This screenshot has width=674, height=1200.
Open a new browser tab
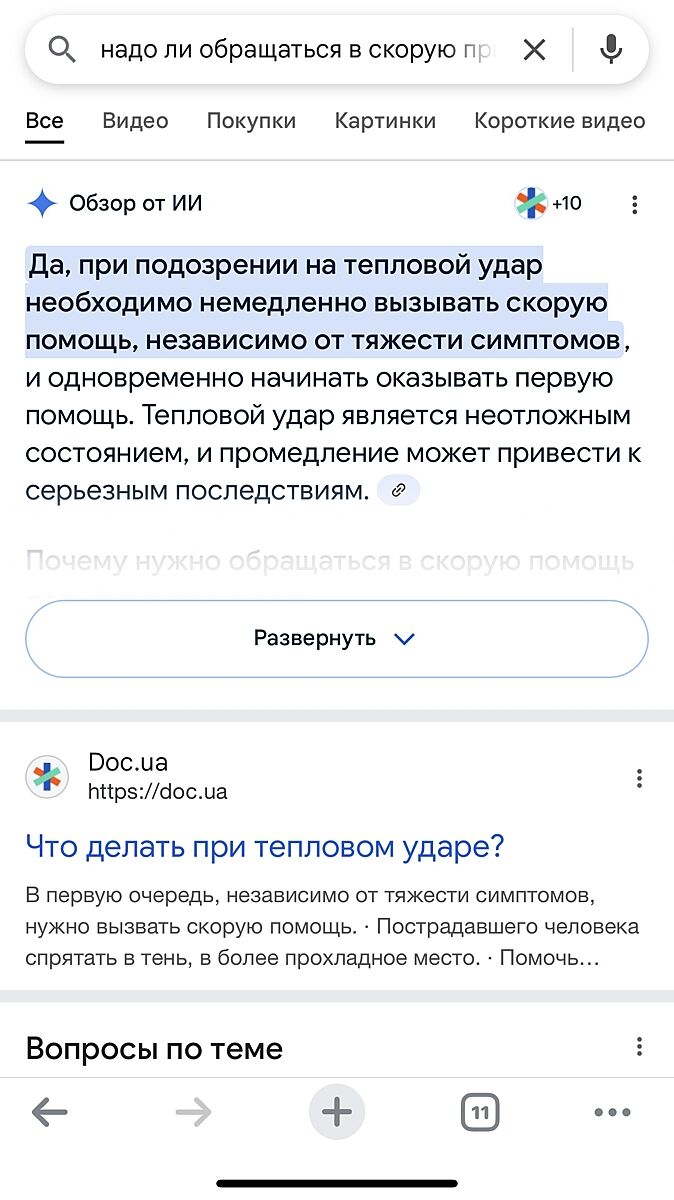tap(336, 1112)
